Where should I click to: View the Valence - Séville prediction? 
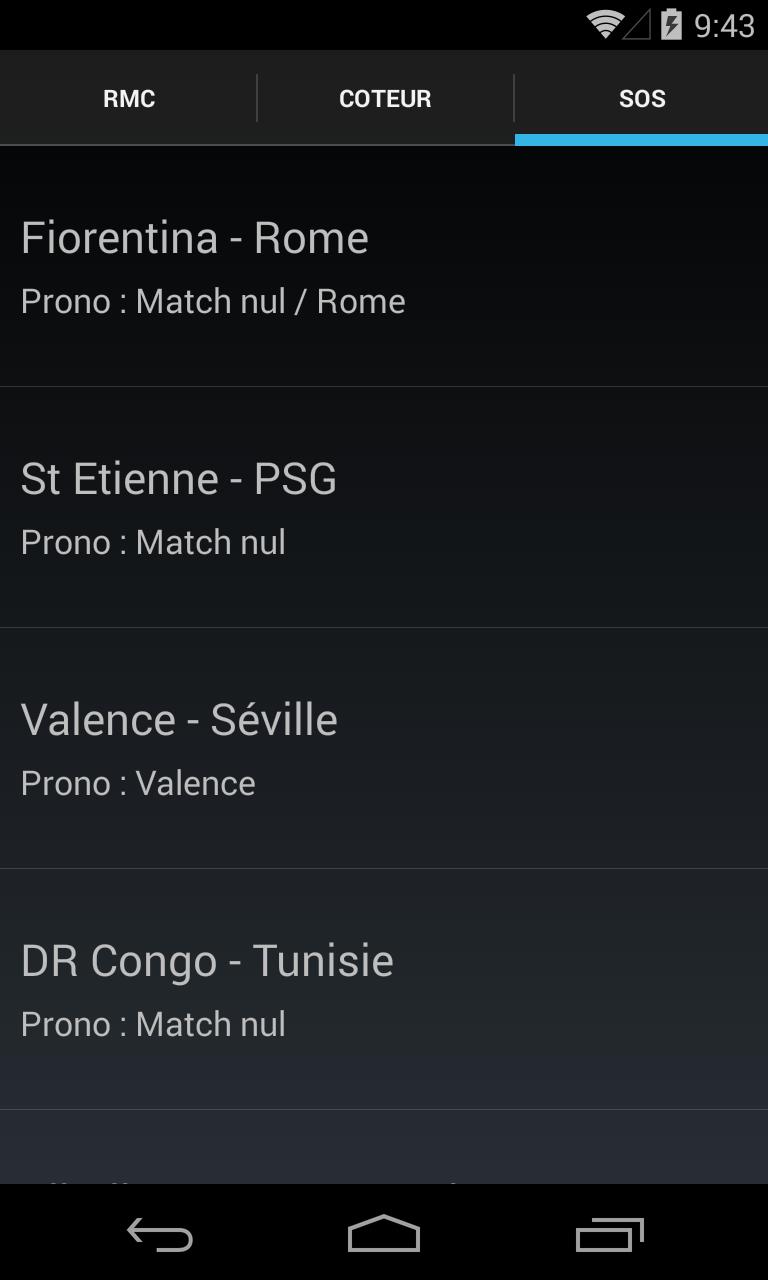point(384,749)
